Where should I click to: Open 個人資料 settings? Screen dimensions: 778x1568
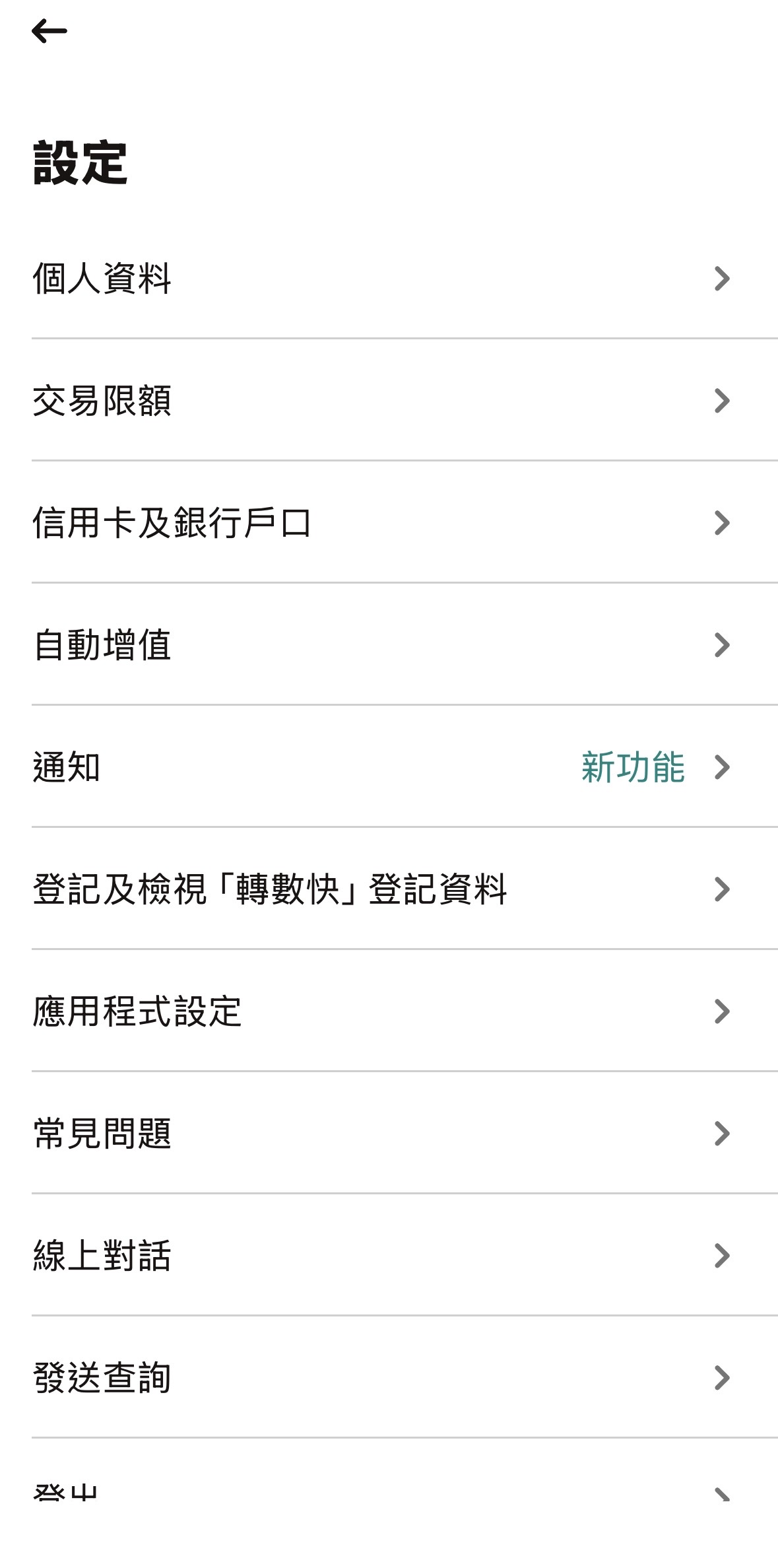tap(389, 279)
